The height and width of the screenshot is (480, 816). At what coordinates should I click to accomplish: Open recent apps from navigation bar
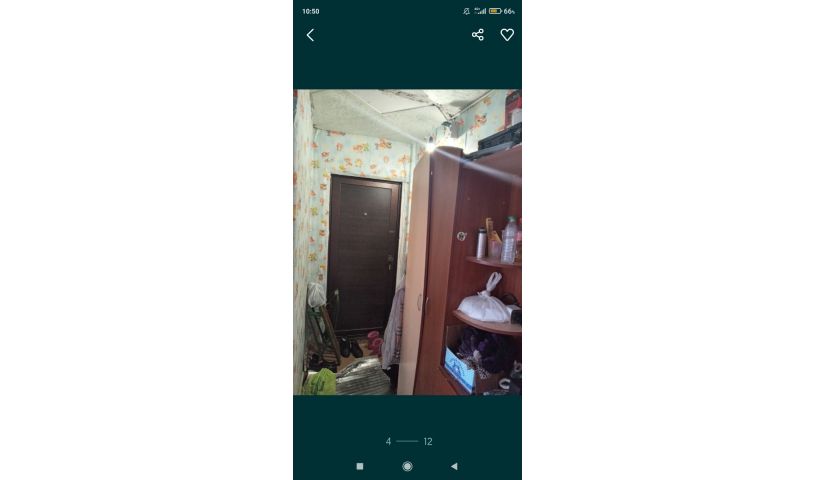360,466
